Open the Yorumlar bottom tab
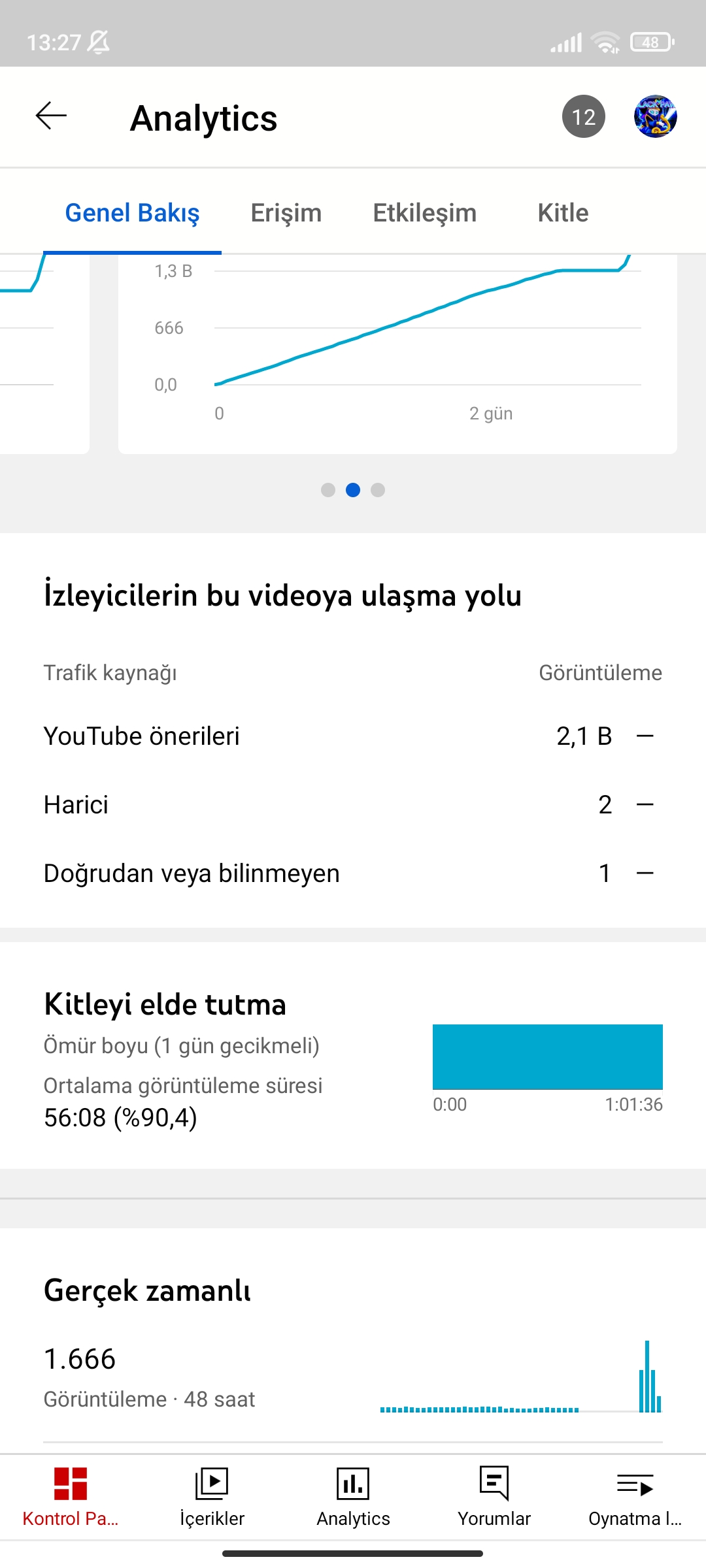Viewport: 706px width, 1568px height. pos(494,1497)
